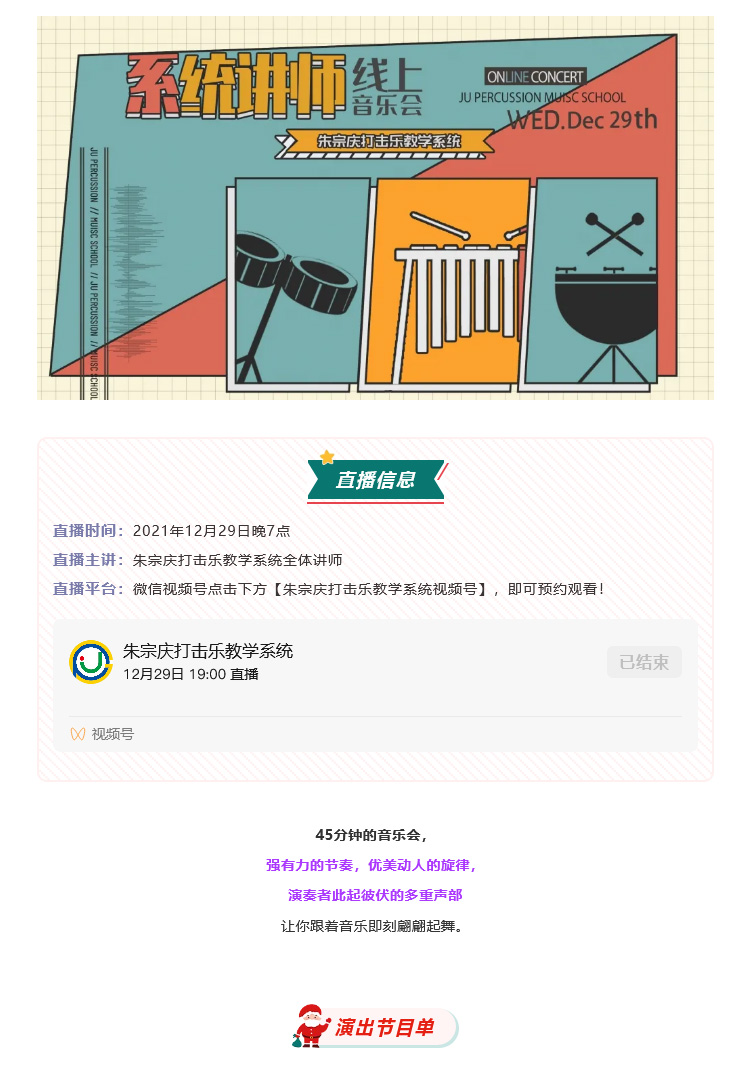Tap the 已结束 button
The image size is (750, 1081).
[644, 662]
